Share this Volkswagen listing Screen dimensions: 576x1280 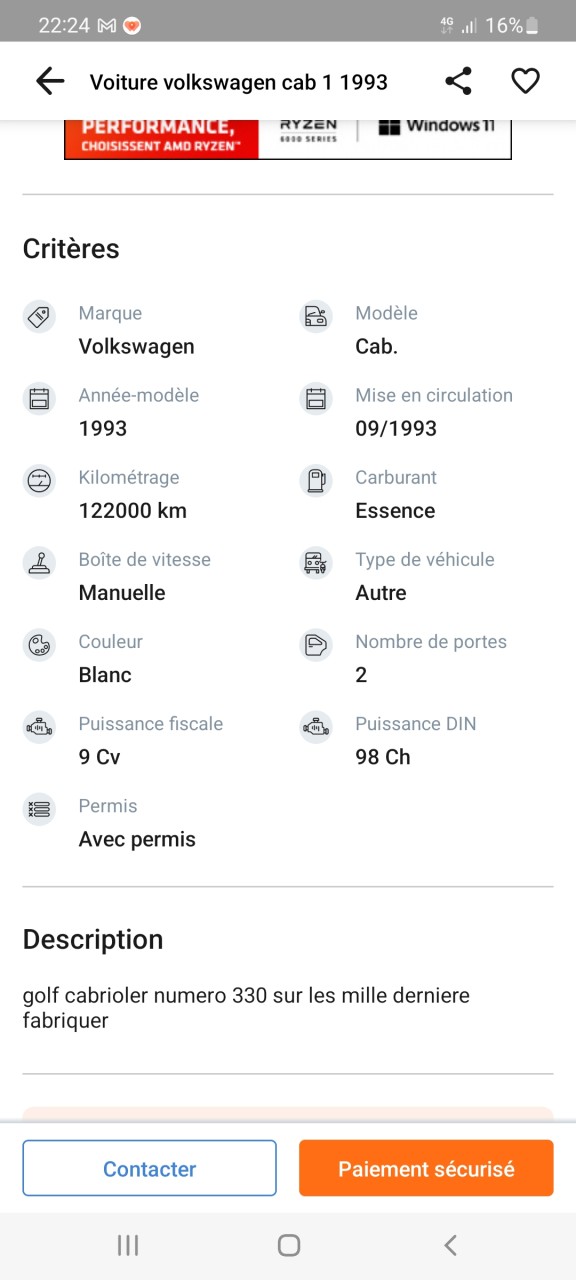(458, 82)
